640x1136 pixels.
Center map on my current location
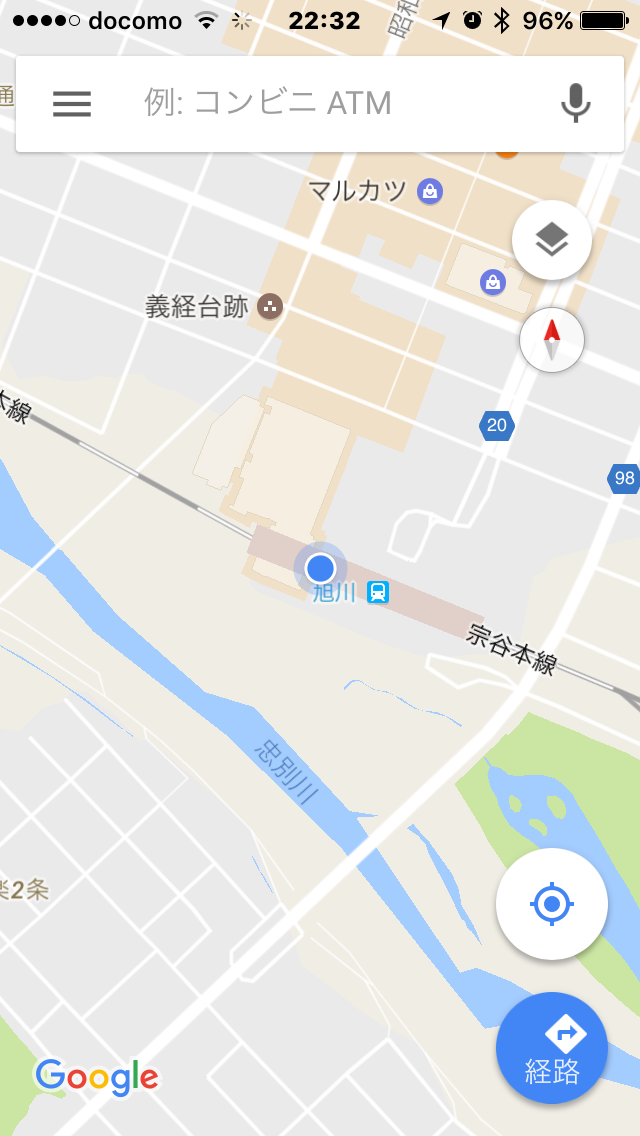click(551, 904)
